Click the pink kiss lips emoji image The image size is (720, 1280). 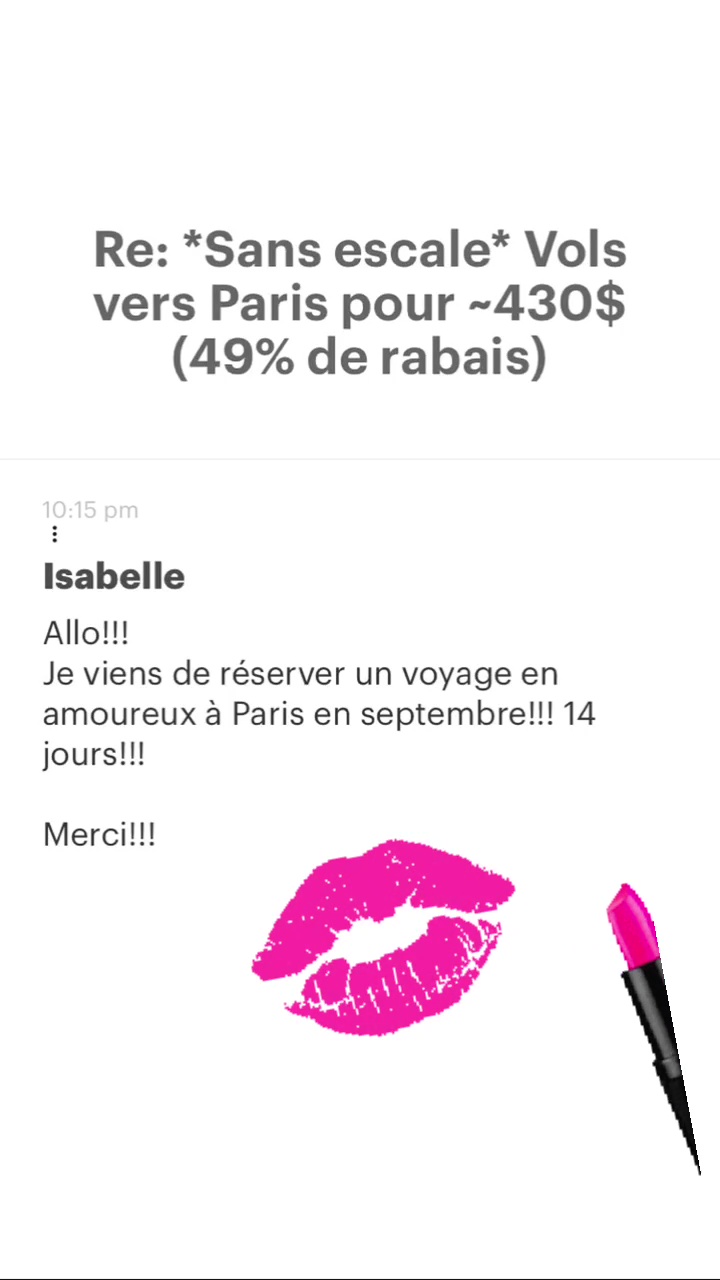tap(385, 938)
